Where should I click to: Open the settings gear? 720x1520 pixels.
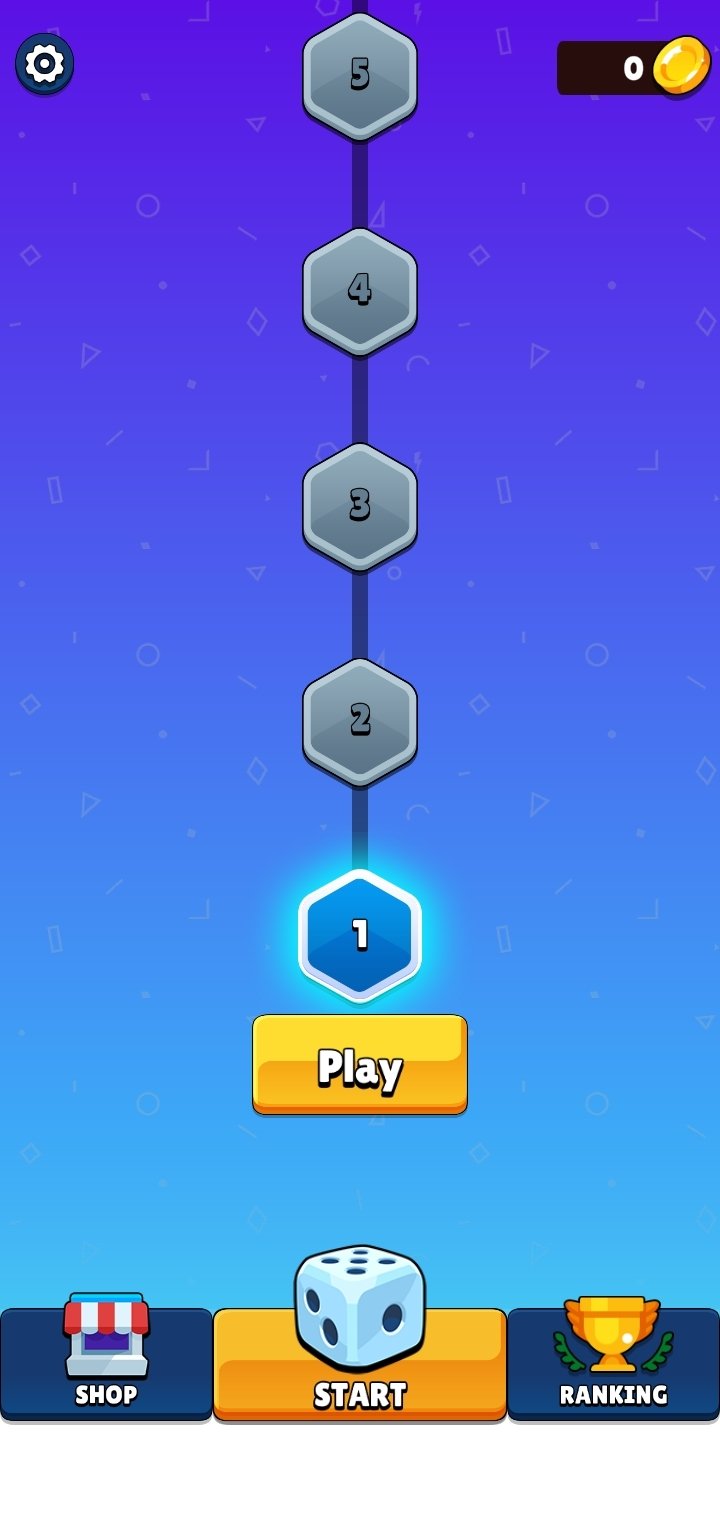[44, 64]
